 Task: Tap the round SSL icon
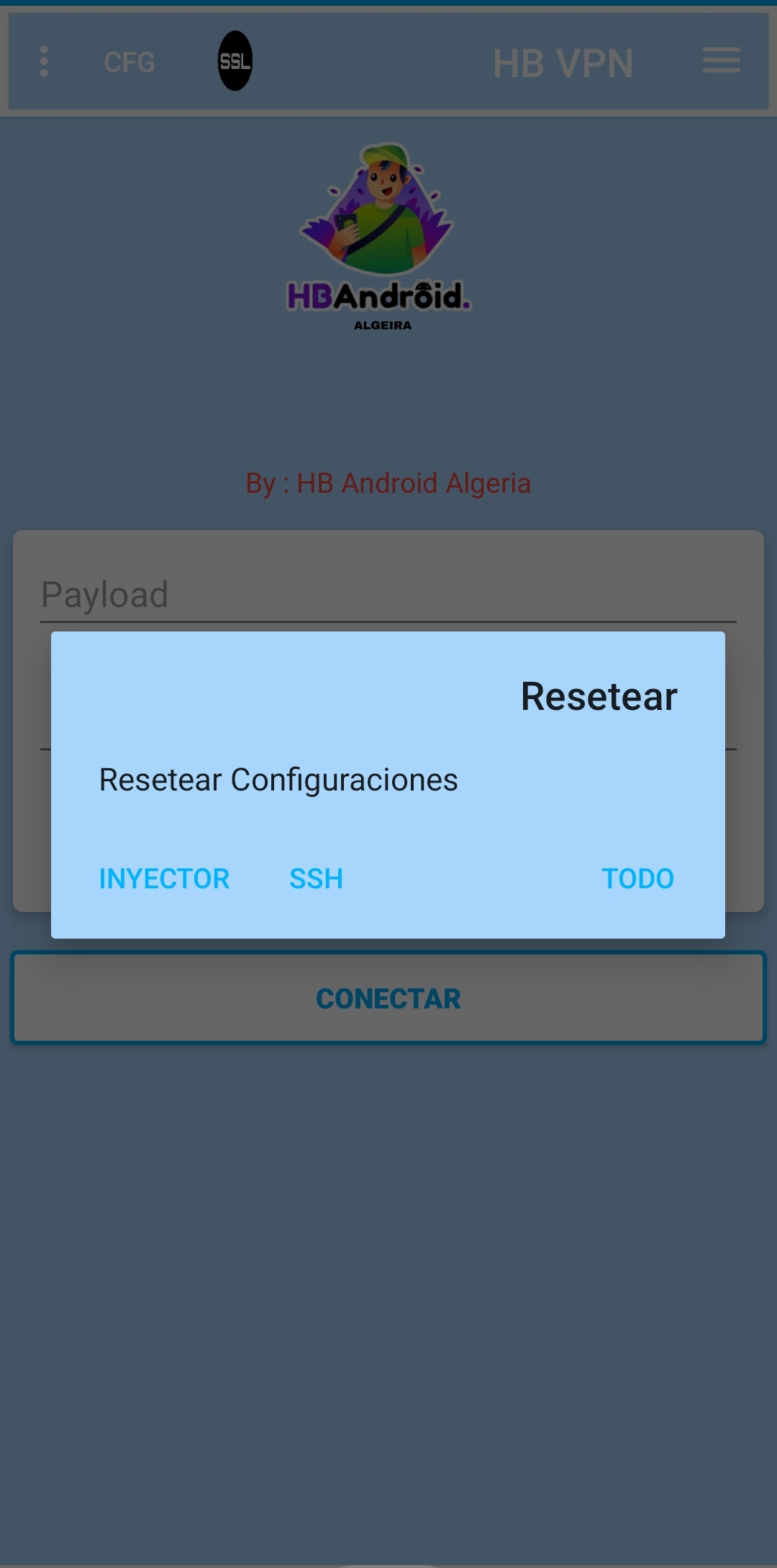[235, 61]
